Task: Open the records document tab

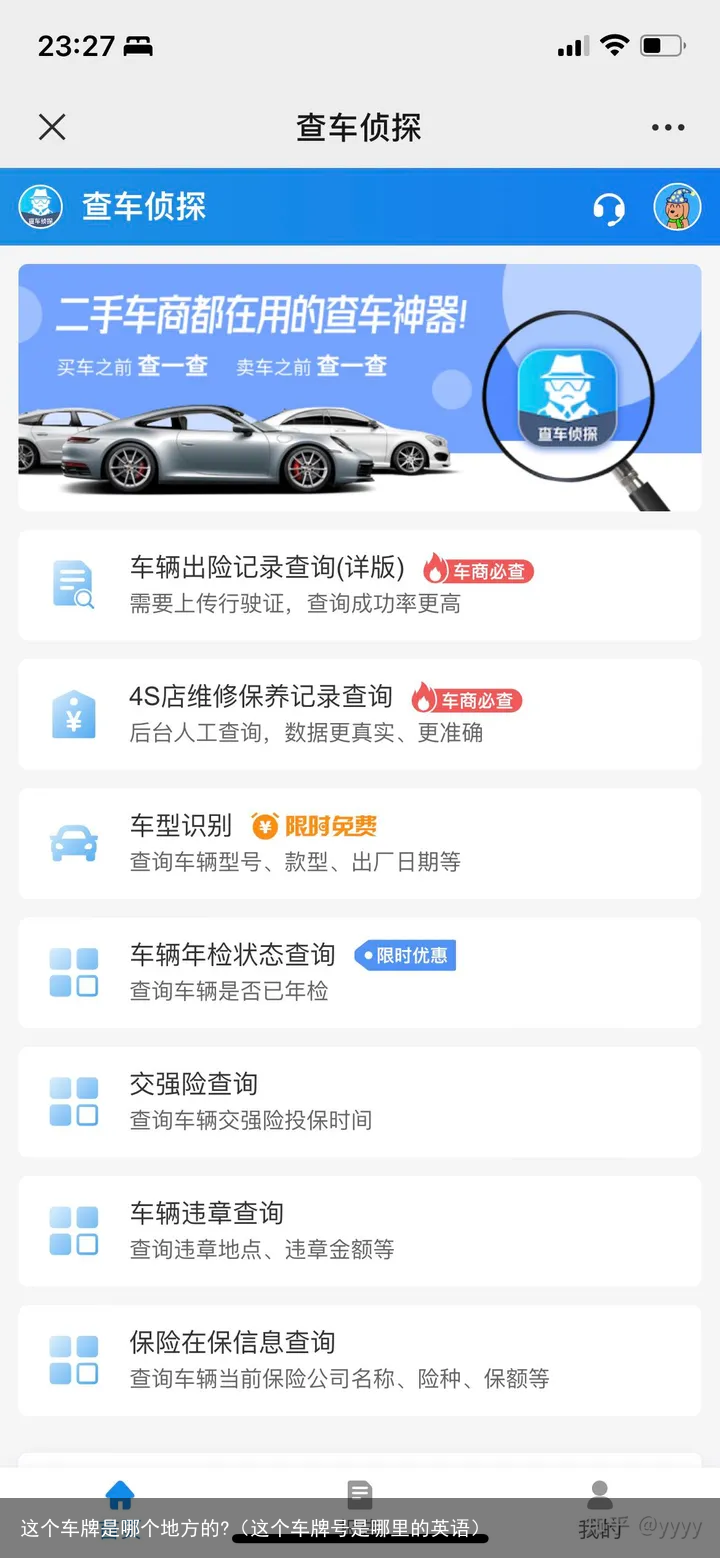Action: click(359, 1495)
